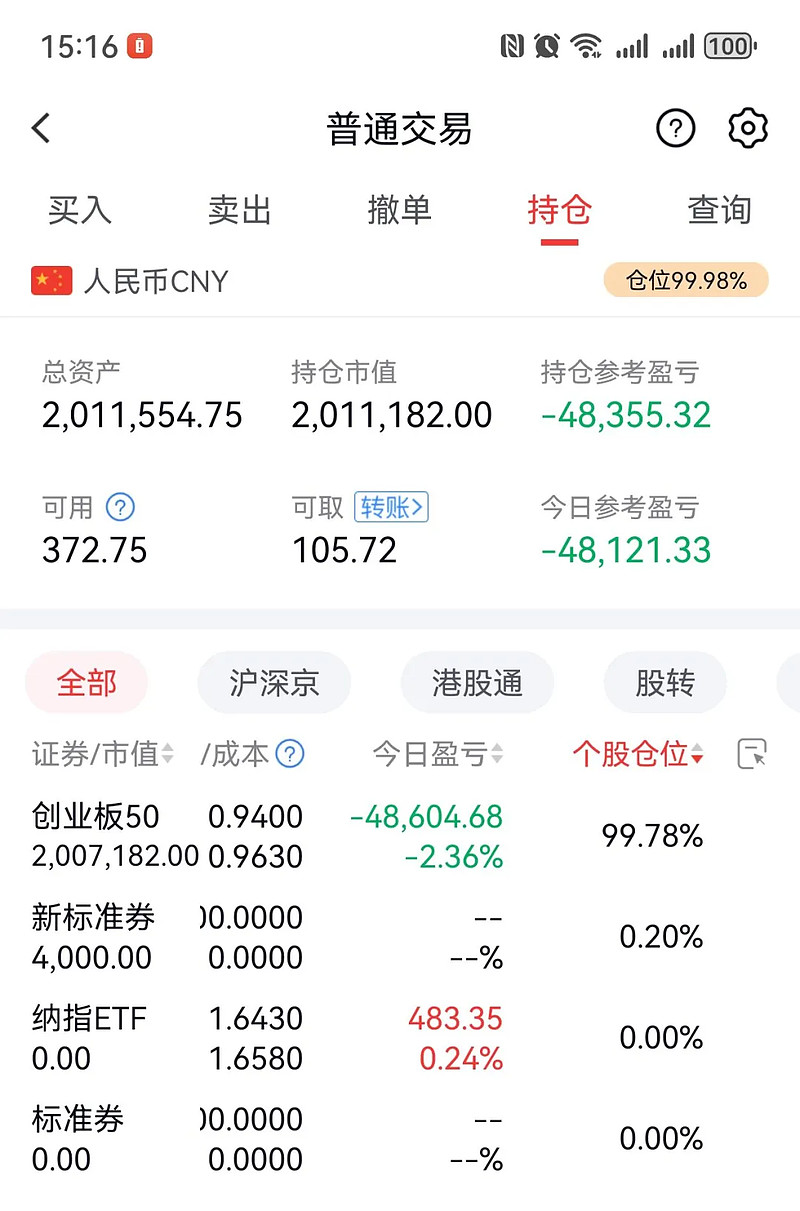The width and height of the screenshot is (800, 1211).
Task: Open settings using the gear icon
Action: [746, 128]
